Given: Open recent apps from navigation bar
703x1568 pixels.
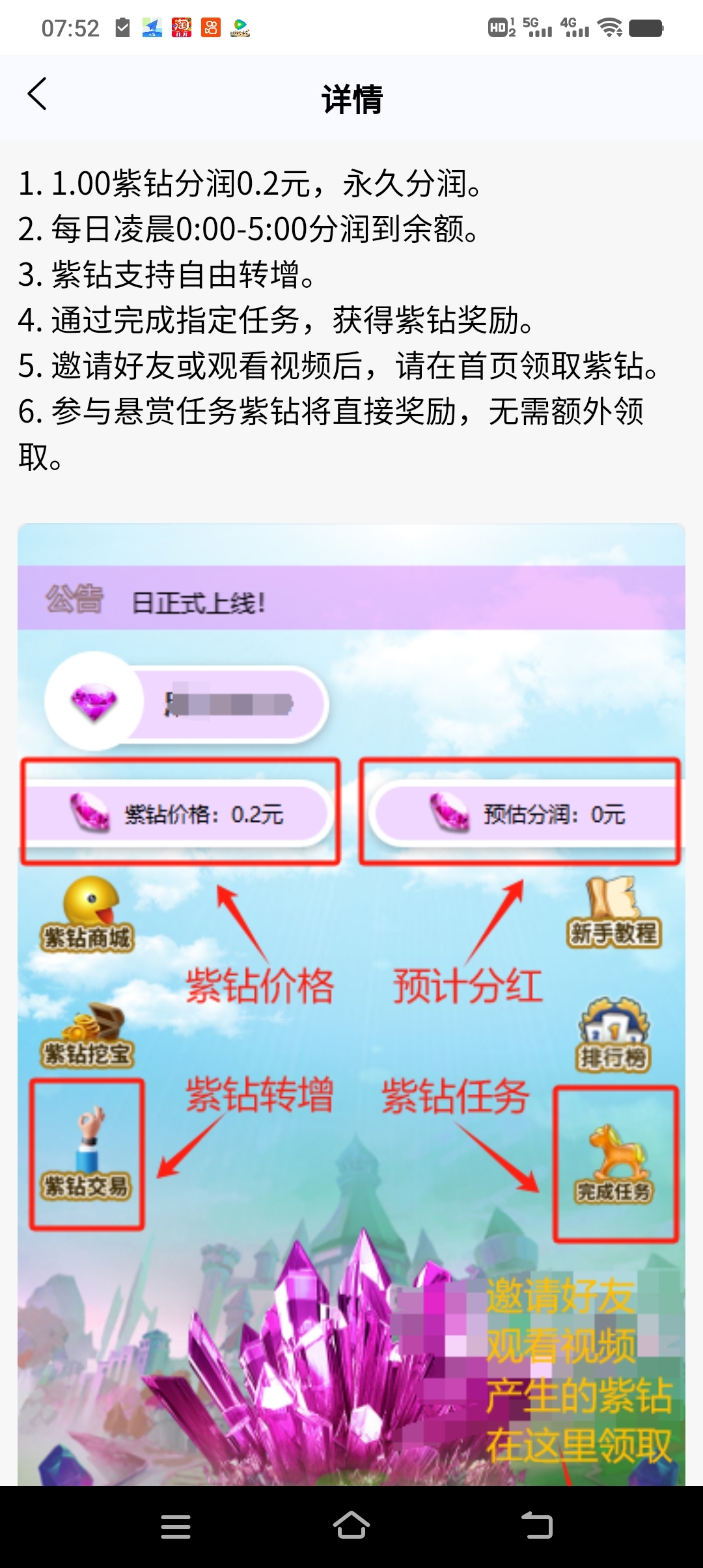Looking at the screenshot, I should point(176,1526).
